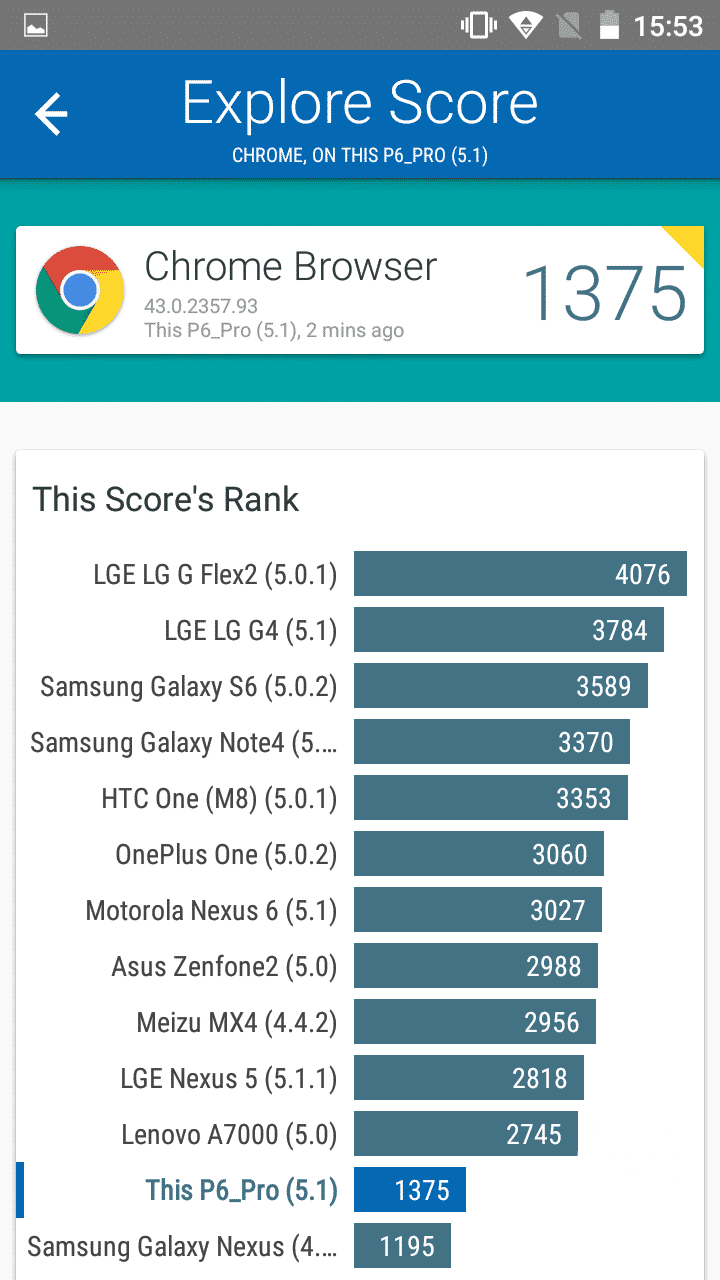The image size is (720, 1280).
Task: Go back using the arrow icon
Action: [51, 115]
